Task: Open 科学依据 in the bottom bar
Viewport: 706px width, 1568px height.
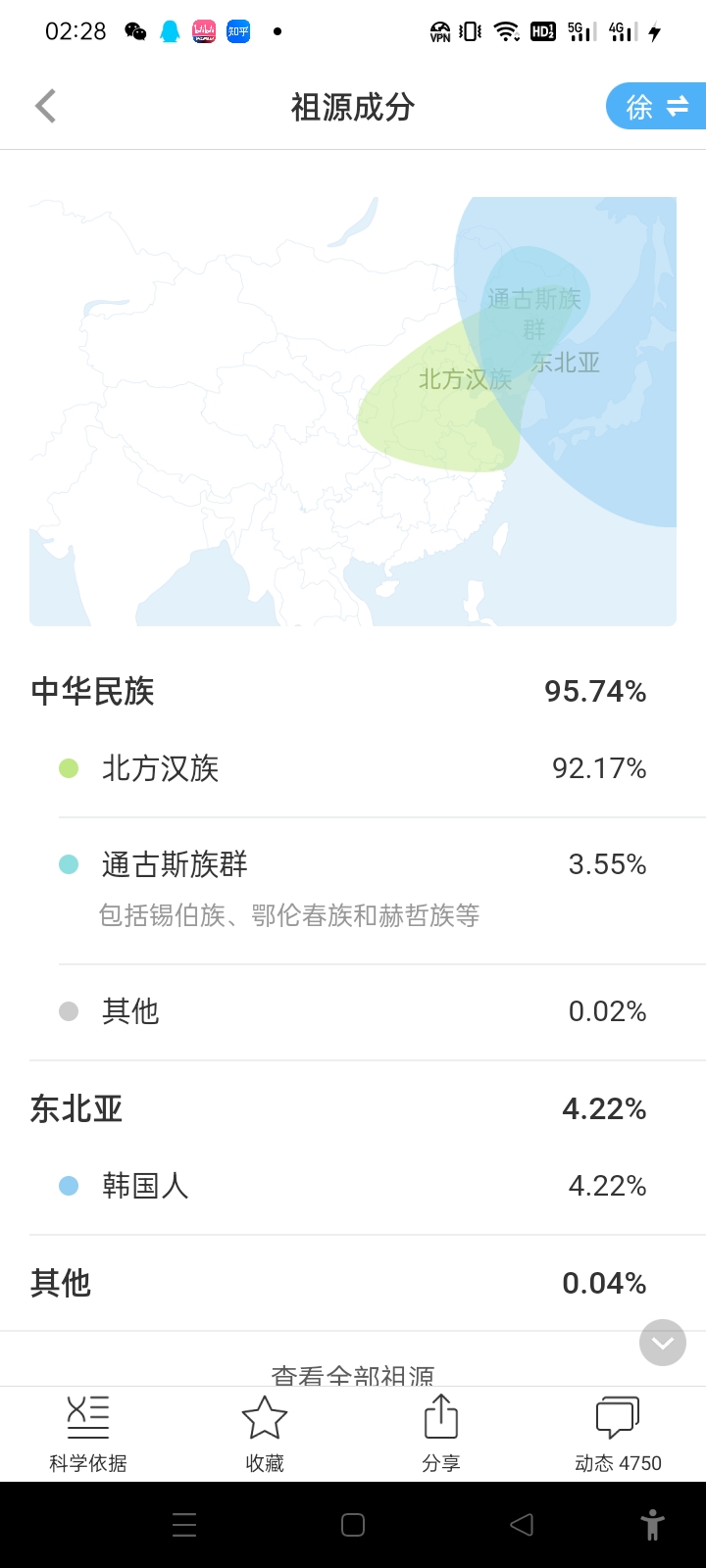Action: (88, 1434)
